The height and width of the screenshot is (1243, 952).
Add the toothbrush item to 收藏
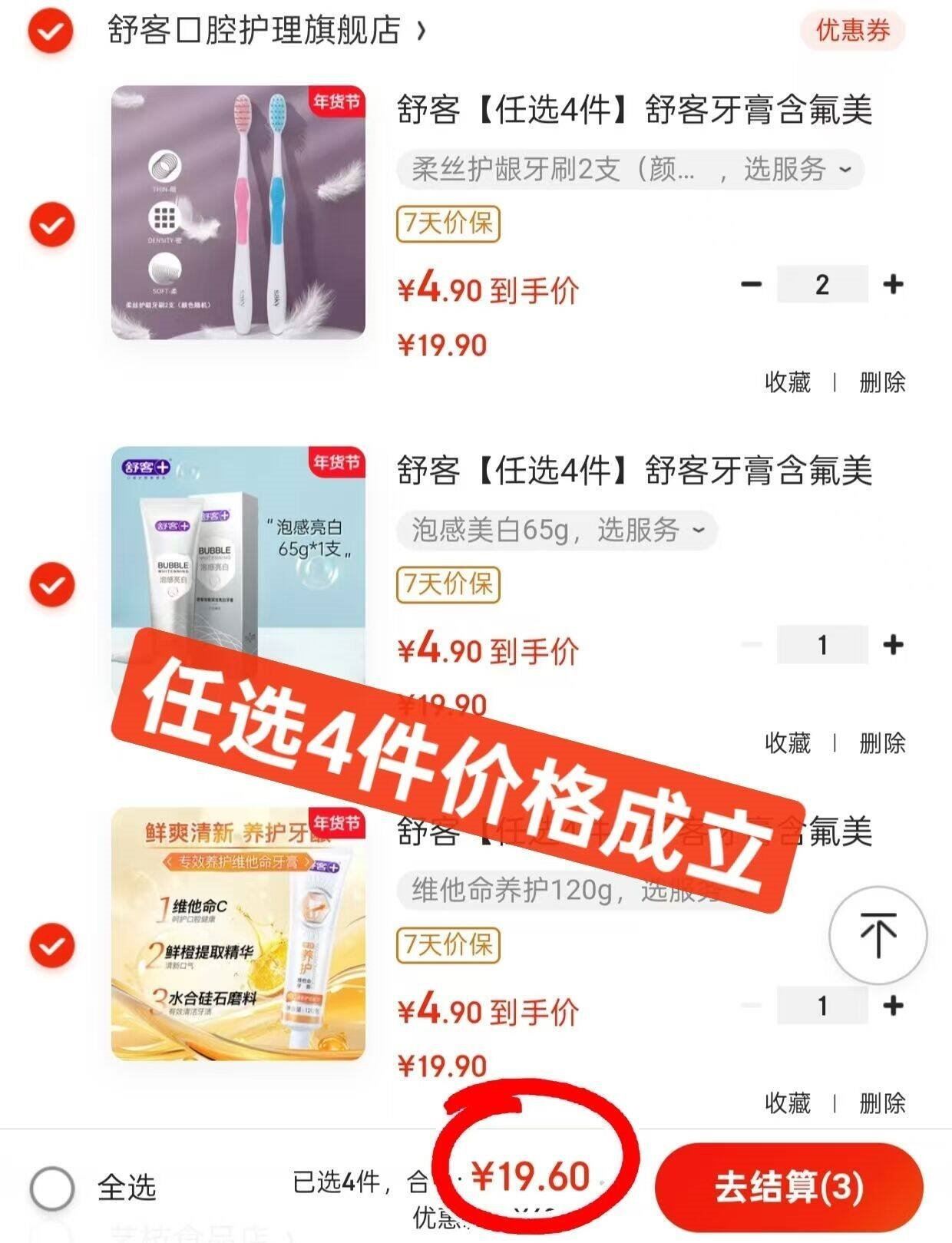tap(788, 382)
